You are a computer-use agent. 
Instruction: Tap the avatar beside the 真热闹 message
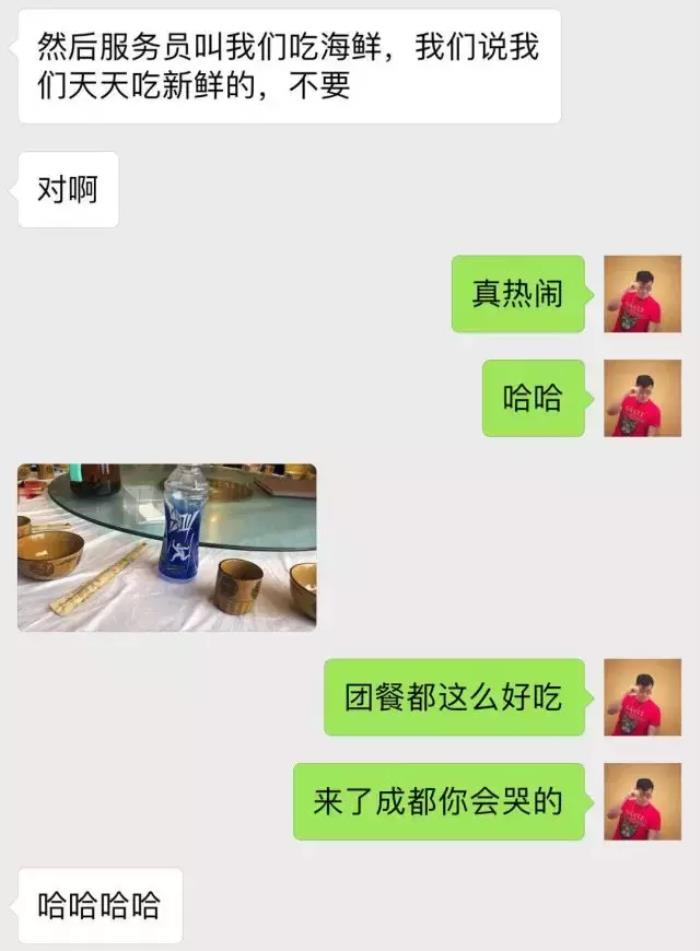coord(642,293)
